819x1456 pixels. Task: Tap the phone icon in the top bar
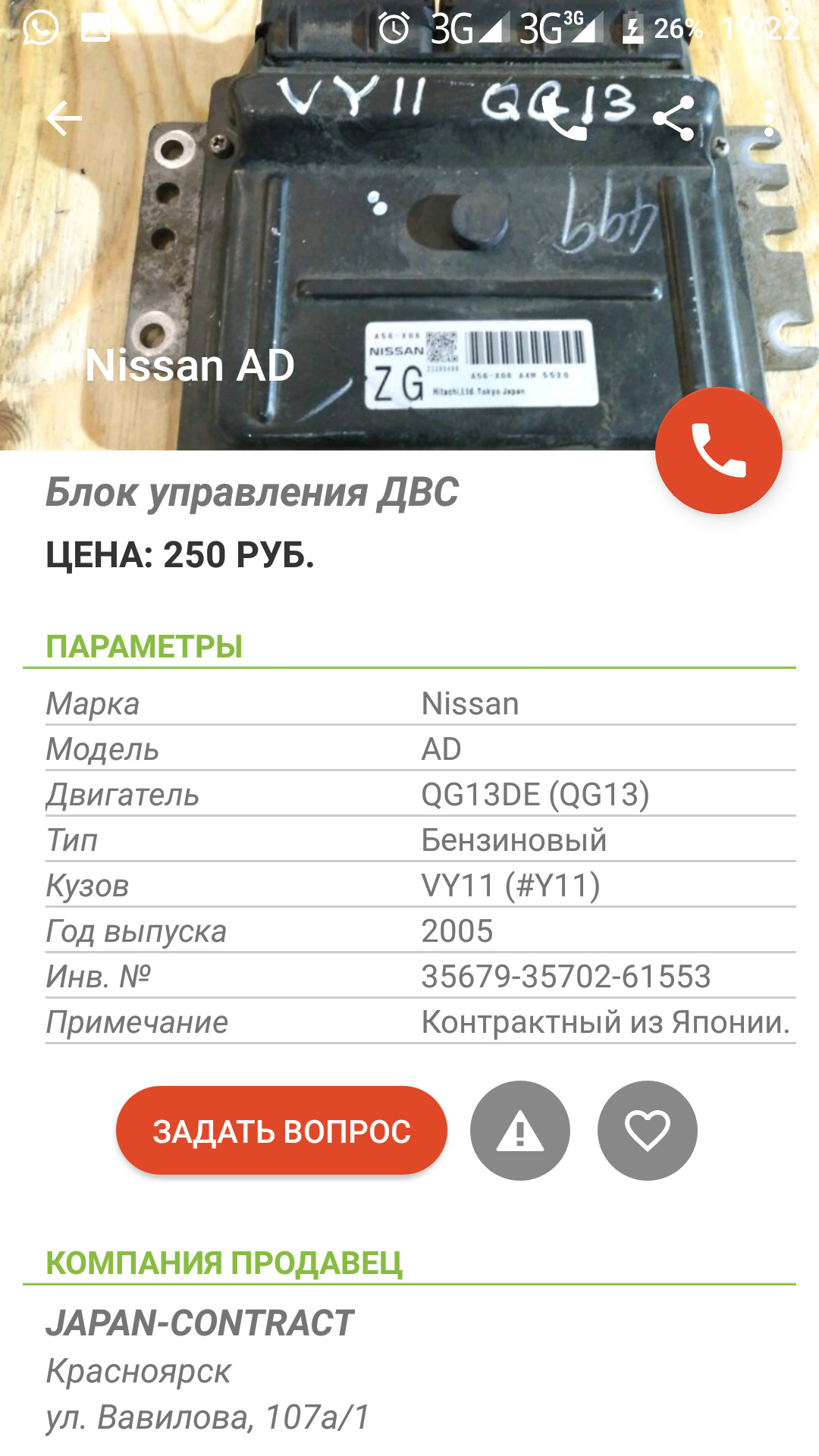point(562,118)
